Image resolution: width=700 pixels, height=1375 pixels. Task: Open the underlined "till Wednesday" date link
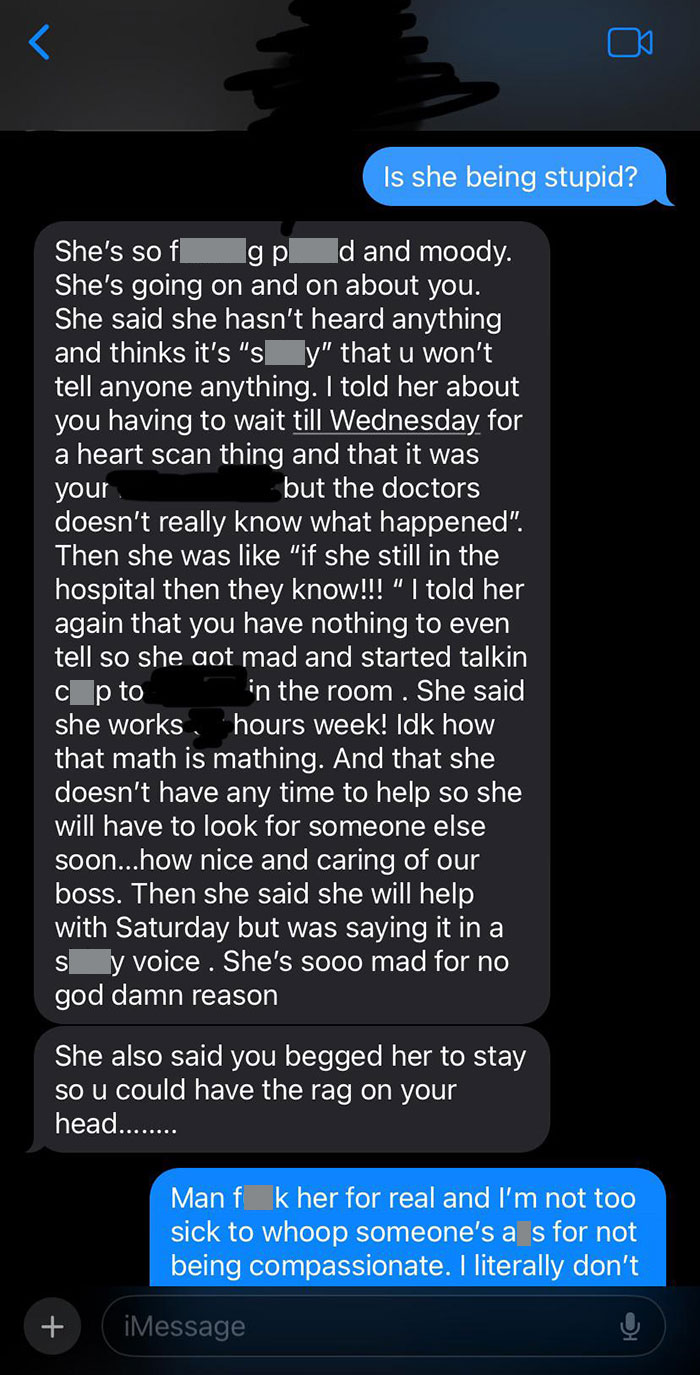(x=386, y=420)
